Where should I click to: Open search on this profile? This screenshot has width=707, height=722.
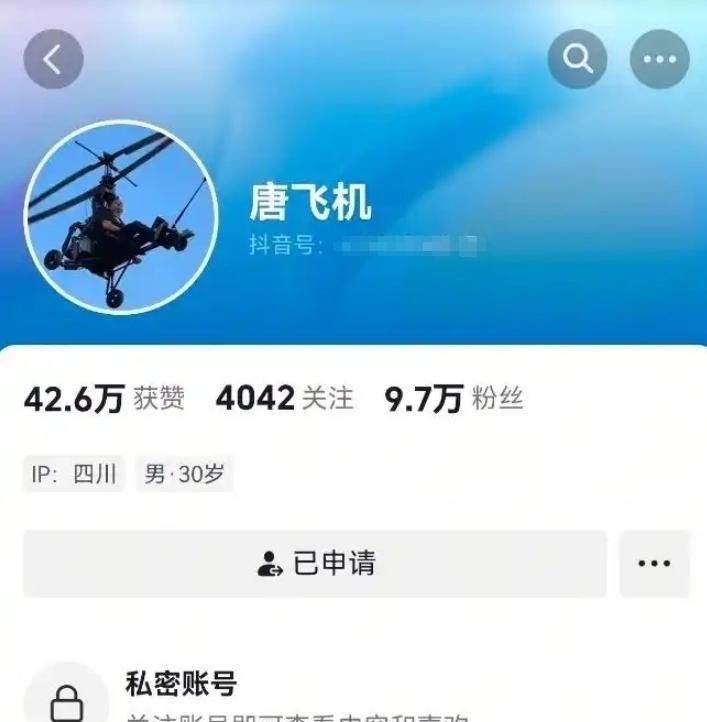[x=577, y=59]
